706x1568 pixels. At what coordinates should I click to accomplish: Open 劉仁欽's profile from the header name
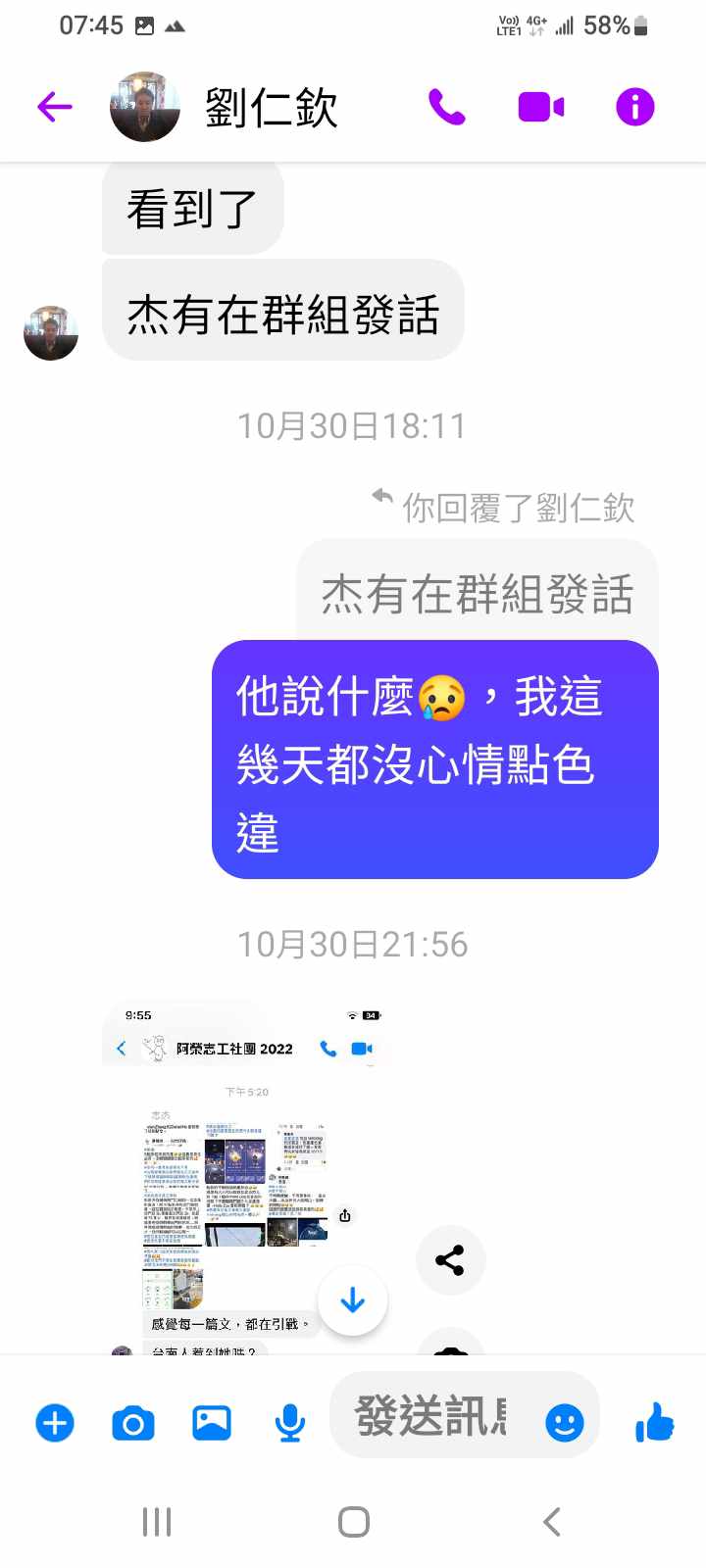[271, 106]
